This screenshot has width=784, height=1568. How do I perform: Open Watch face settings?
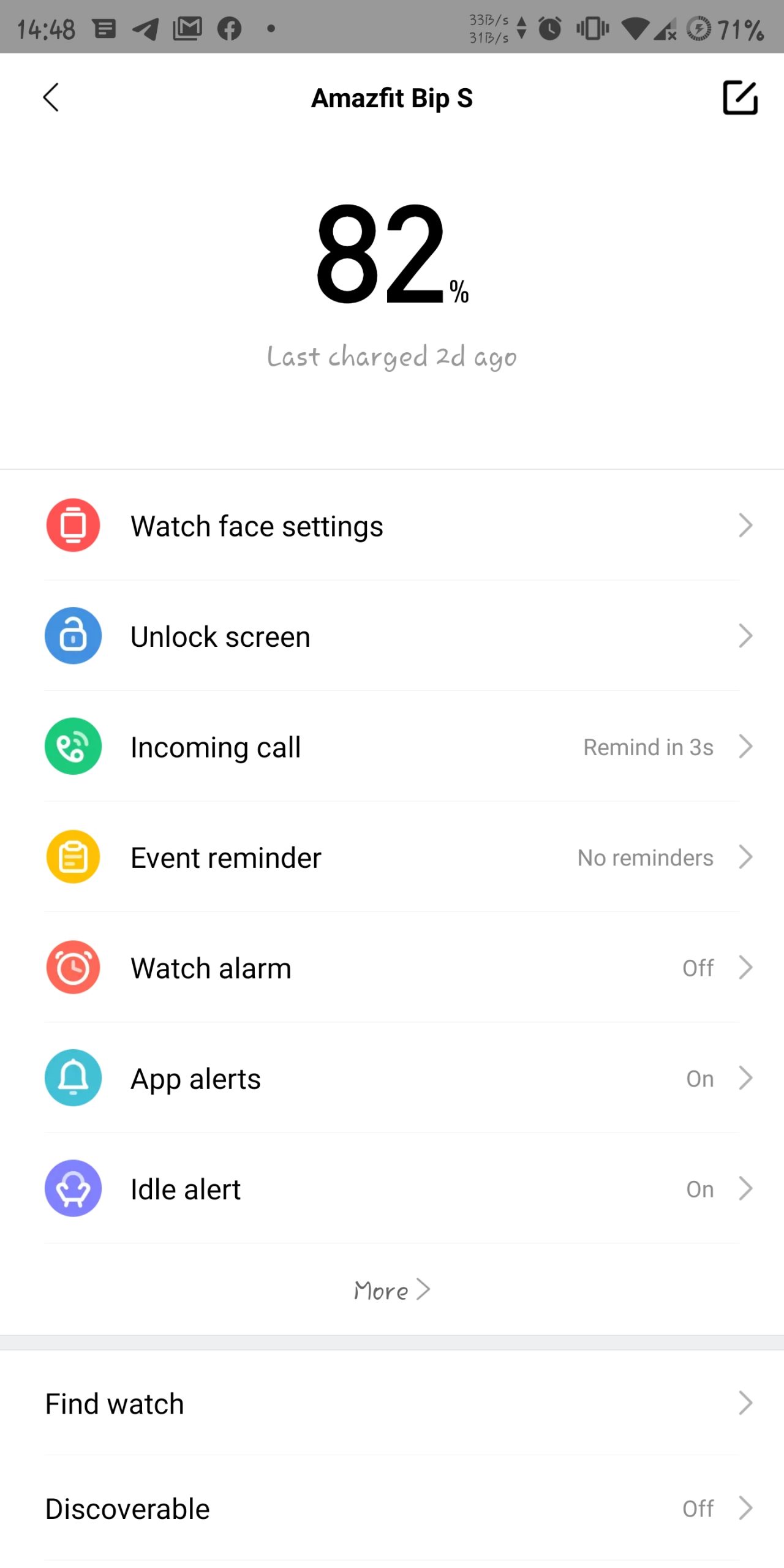(x=392, y=526)
